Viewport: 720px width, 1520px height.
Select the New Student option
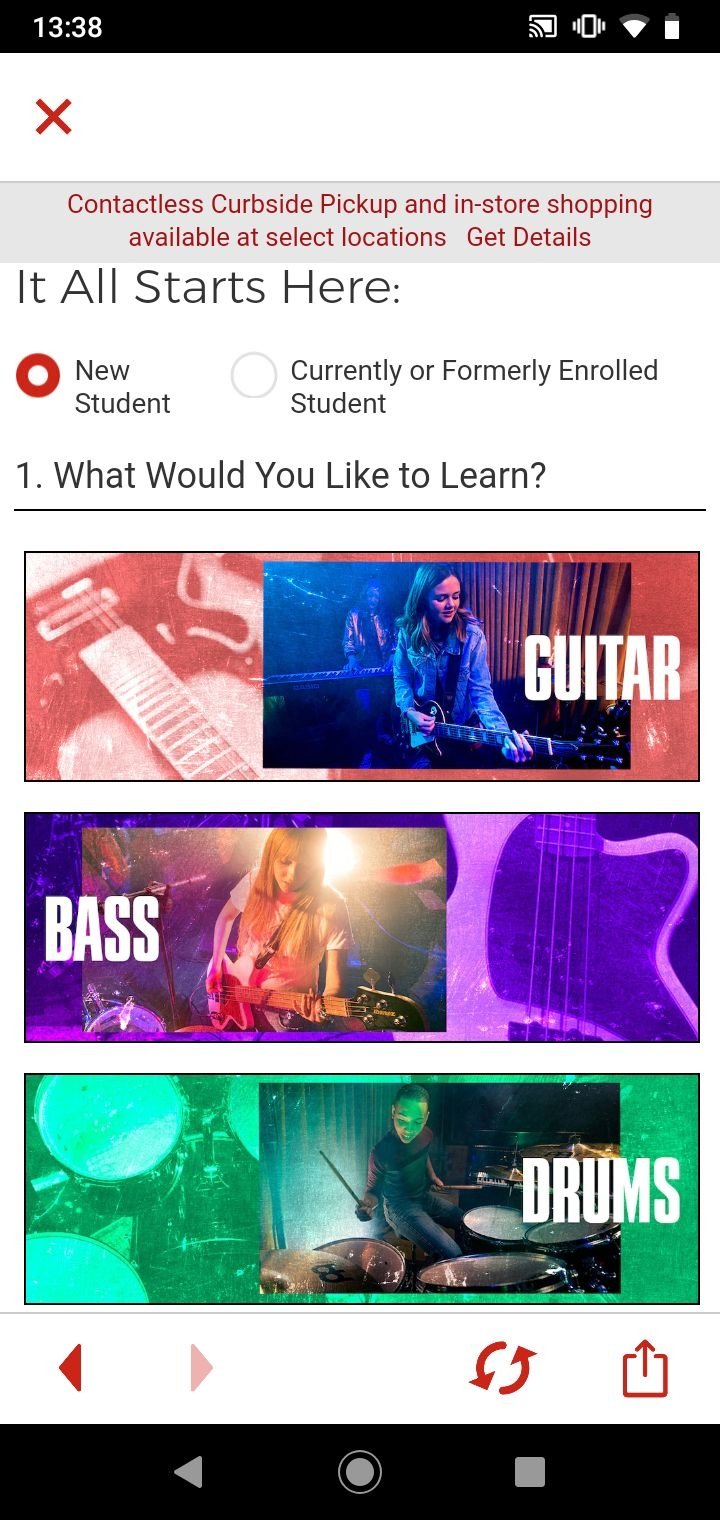click(38, 376)
